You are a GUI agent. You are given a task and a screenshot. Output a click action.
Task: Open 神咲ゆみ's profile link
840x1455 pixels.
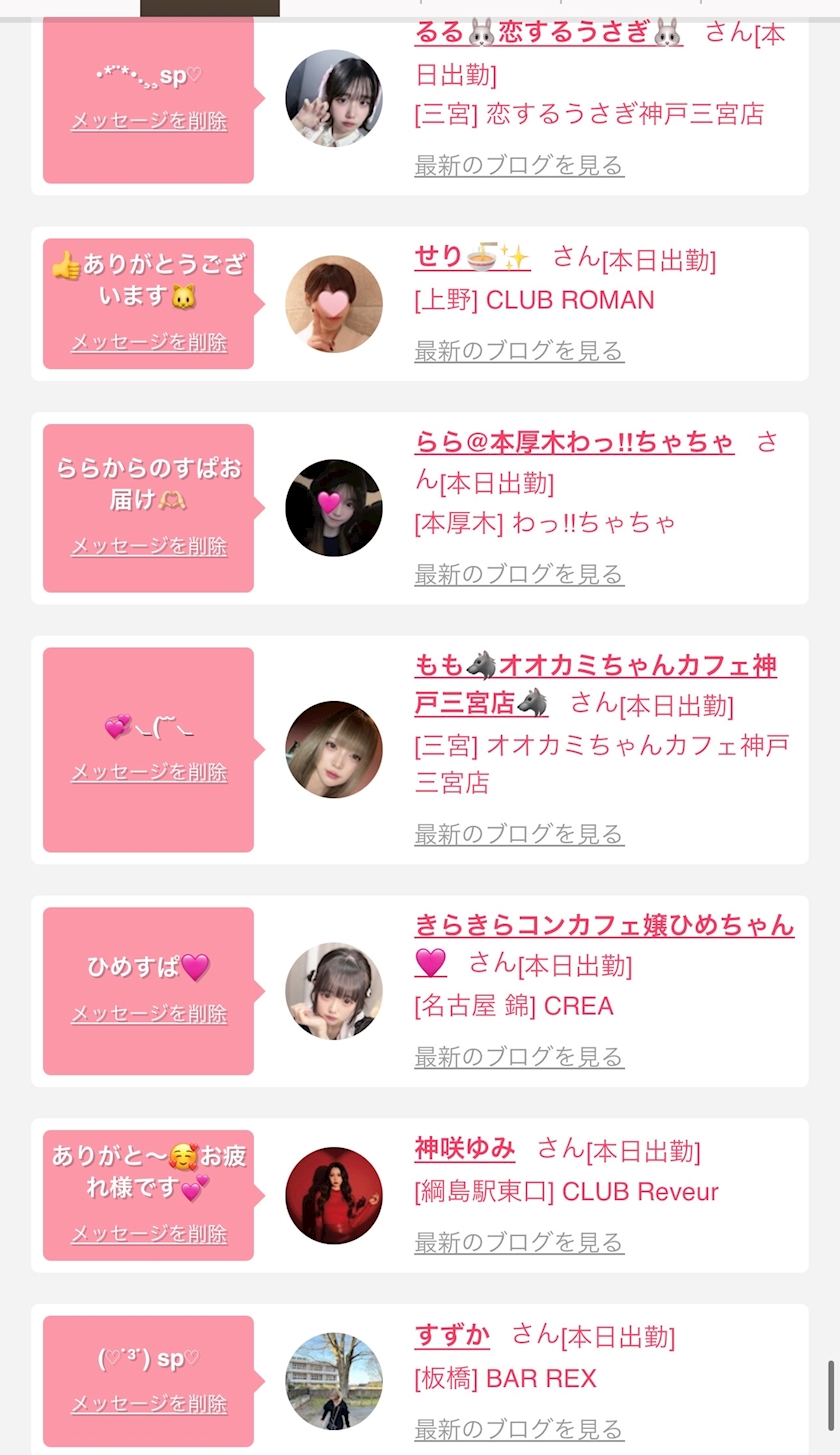coord(465,1148)
